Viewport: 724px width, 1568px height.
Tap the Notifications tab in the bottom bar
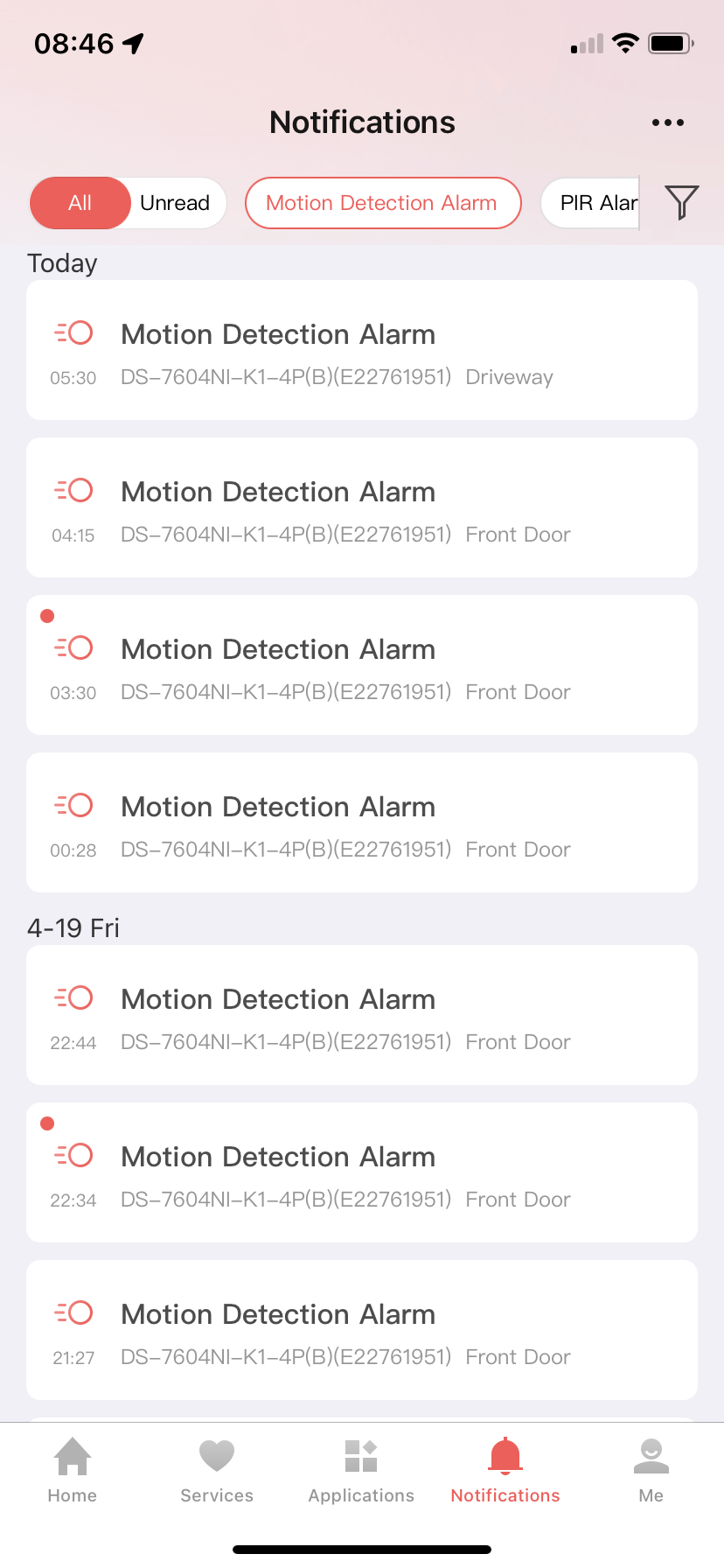[x=505, y=1471]
